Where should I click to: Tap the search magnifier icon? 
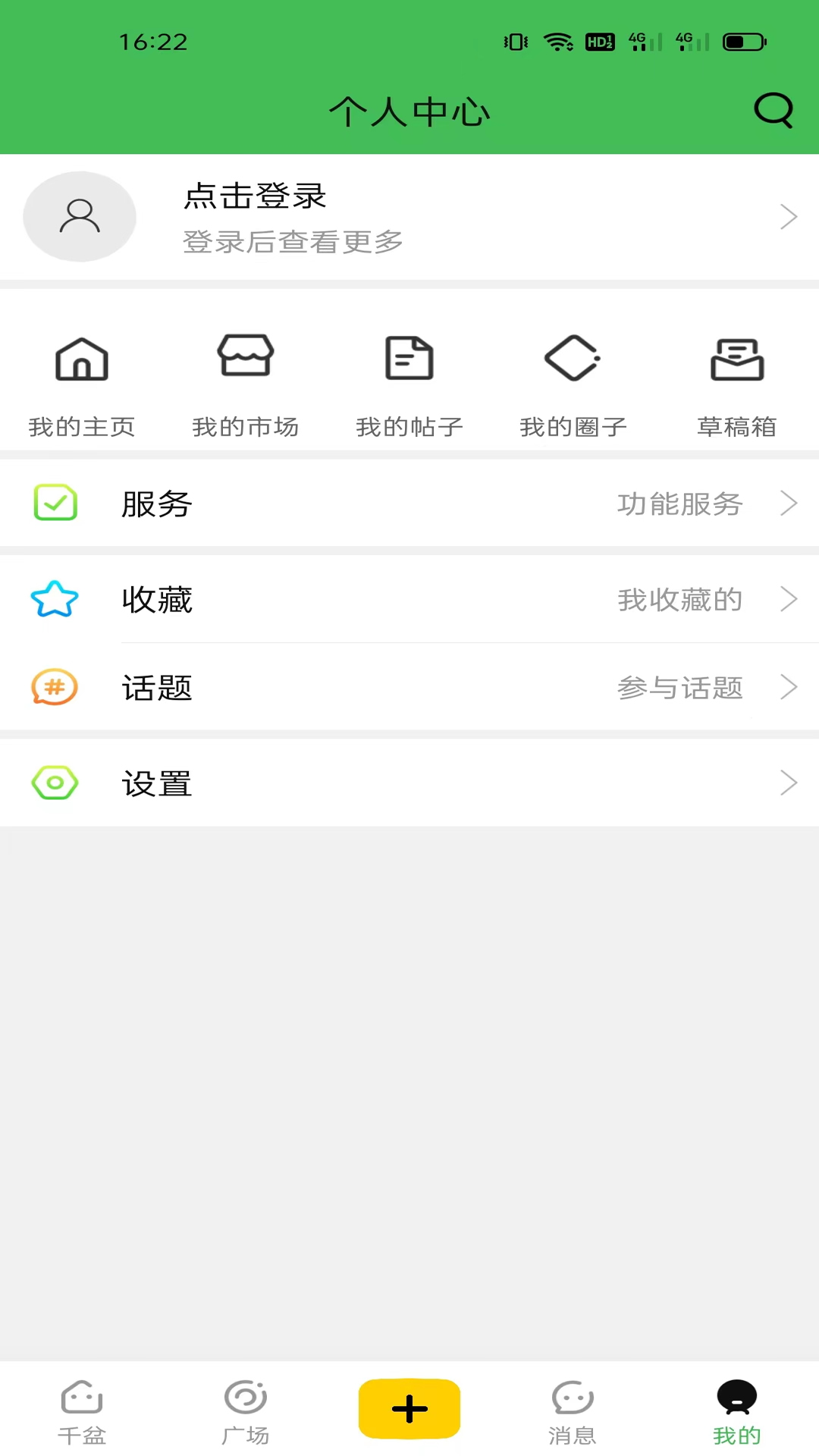(773, 111)
